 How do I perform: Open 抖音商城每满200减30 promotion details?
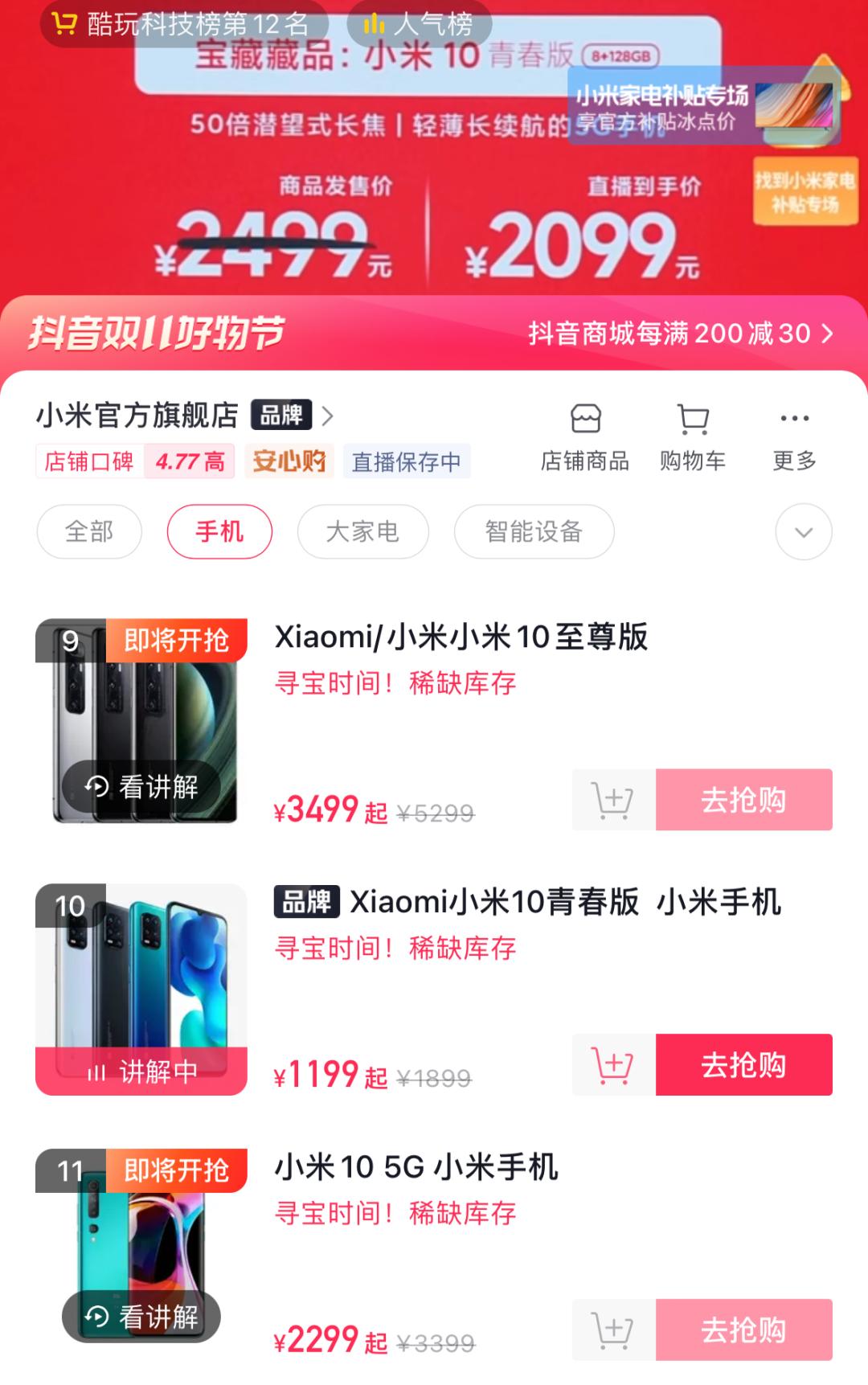(679, 334)
